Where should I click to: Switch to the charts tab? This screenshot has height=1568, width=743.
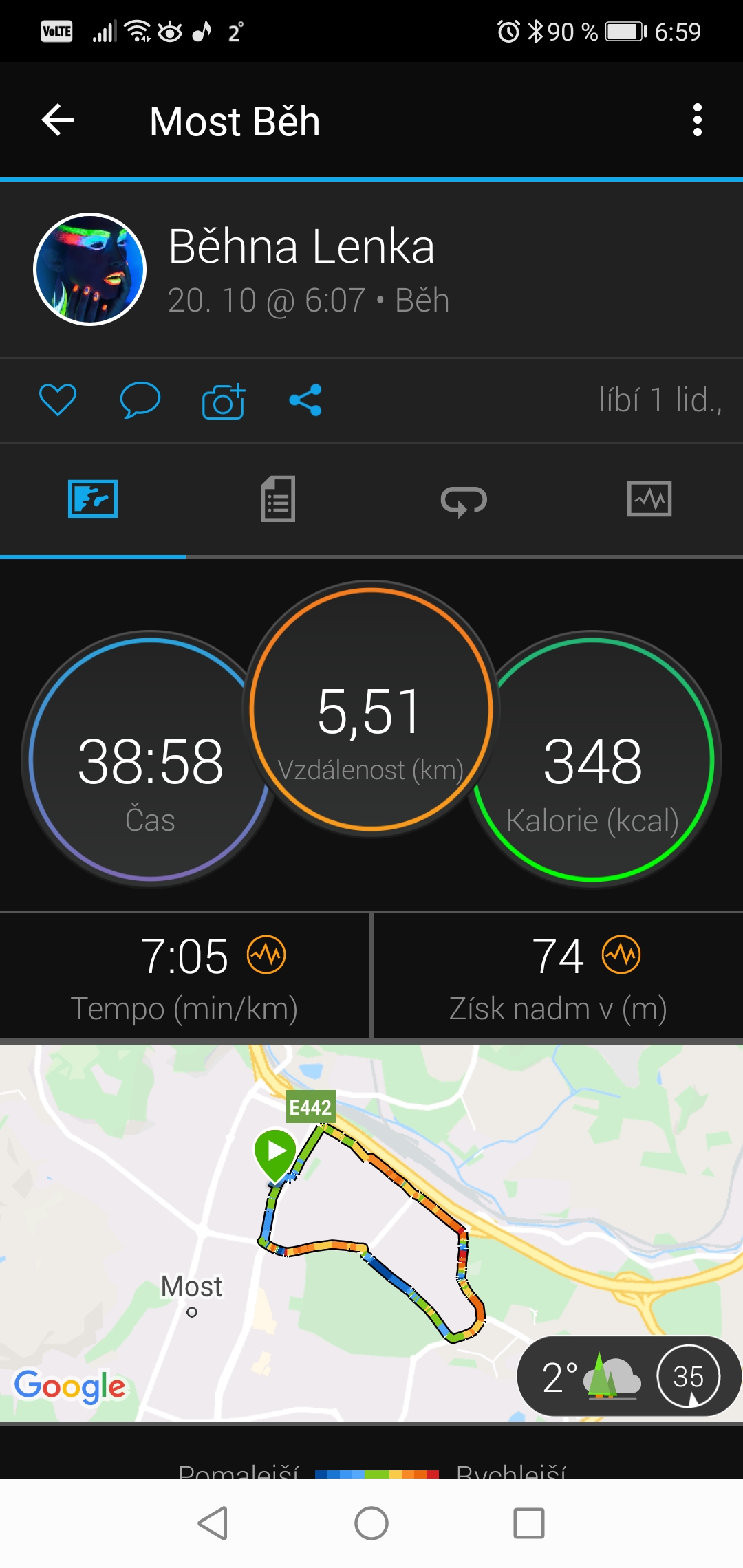(x=649, y=499)
